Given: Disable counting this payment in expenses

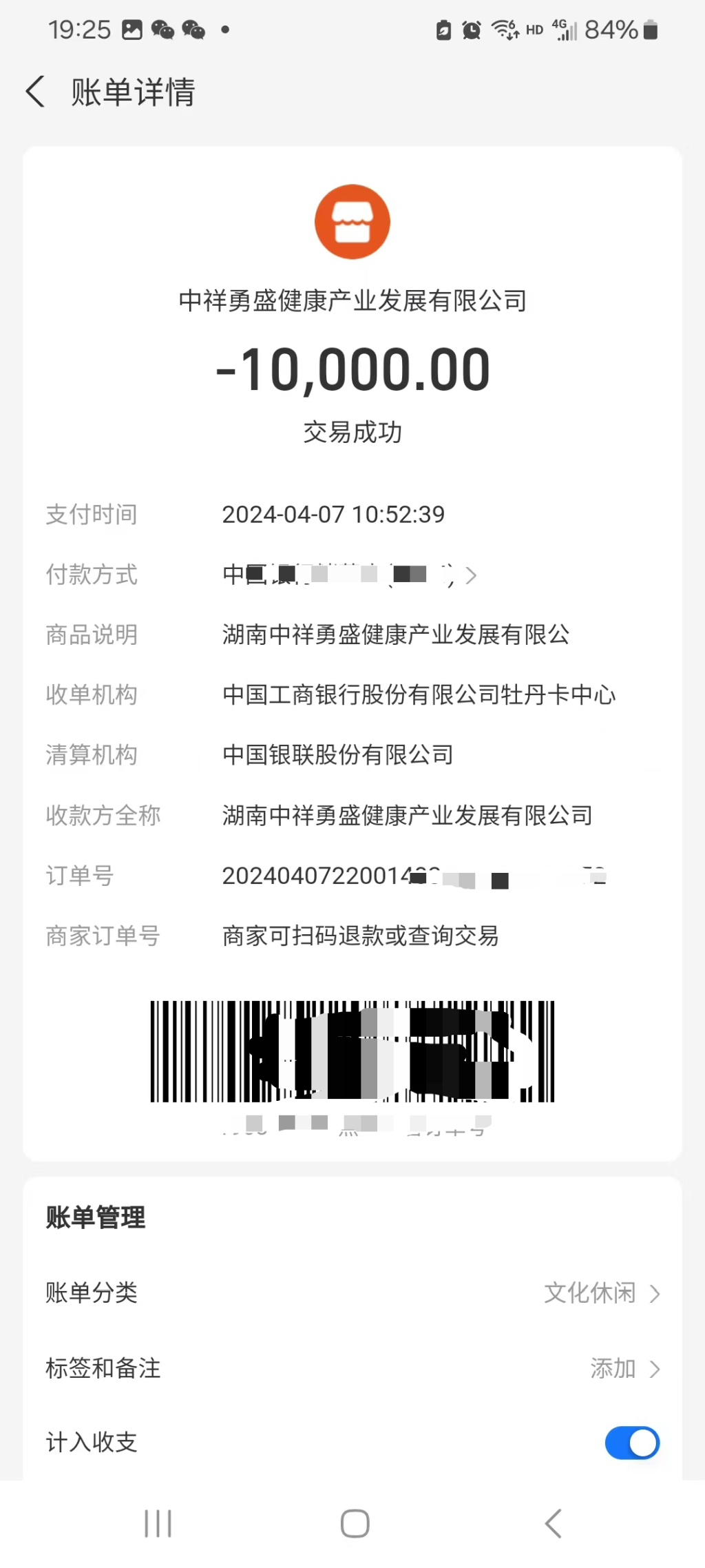Looking at the screenshot, I should click(x=631, y=1443).
